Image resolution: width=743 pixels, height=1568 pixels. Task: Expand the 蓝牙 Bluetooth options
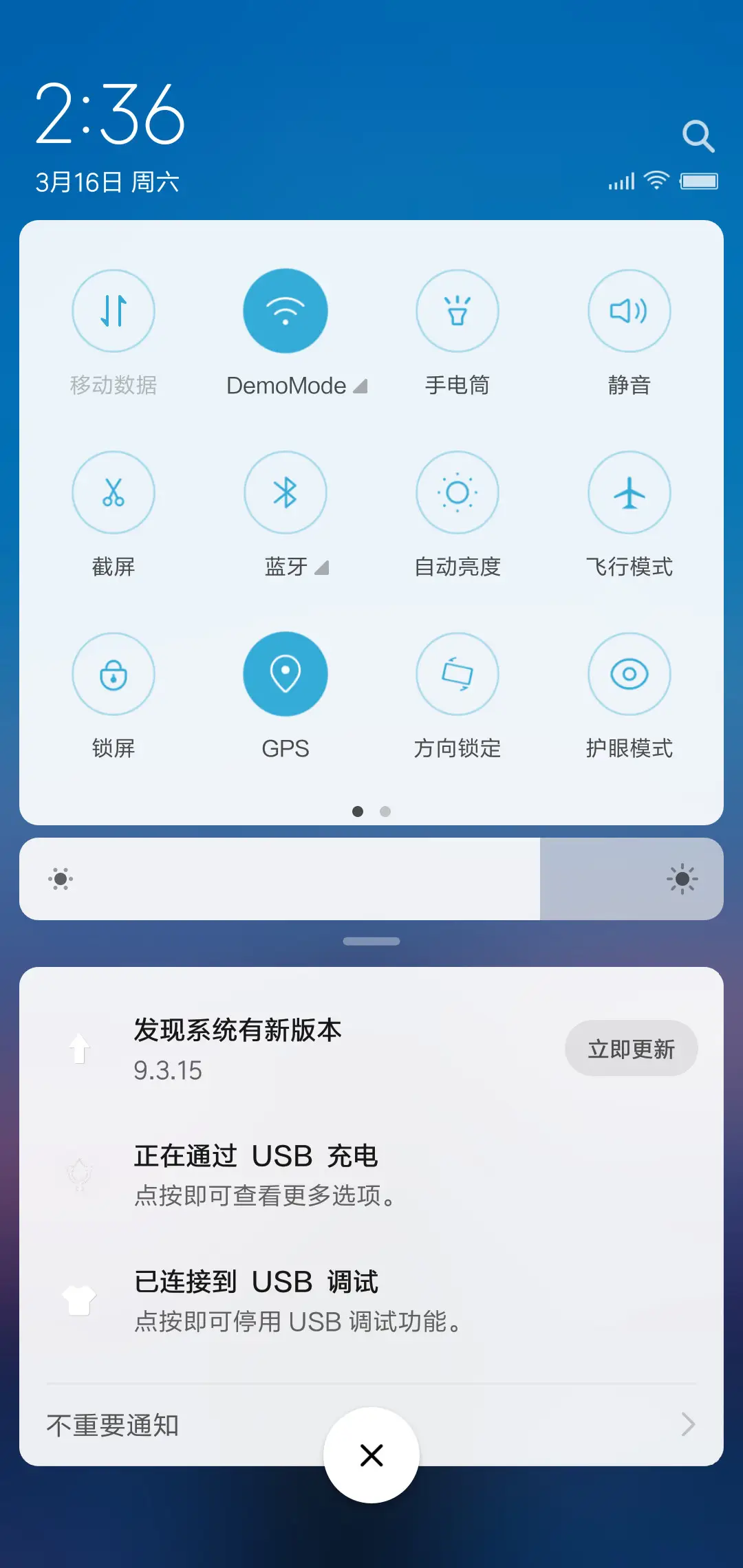click(321, 568)
